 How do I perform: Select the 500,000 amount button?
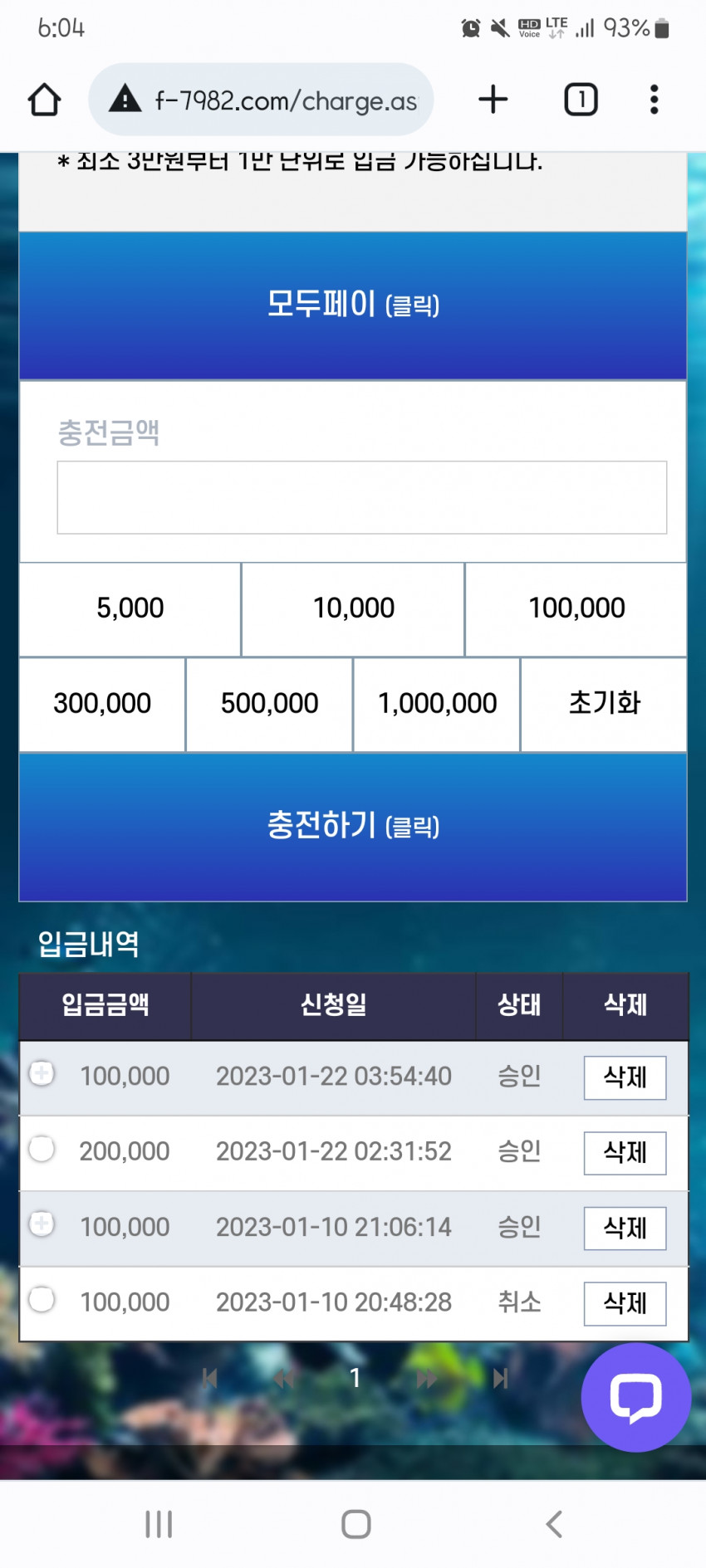[269, 704]
